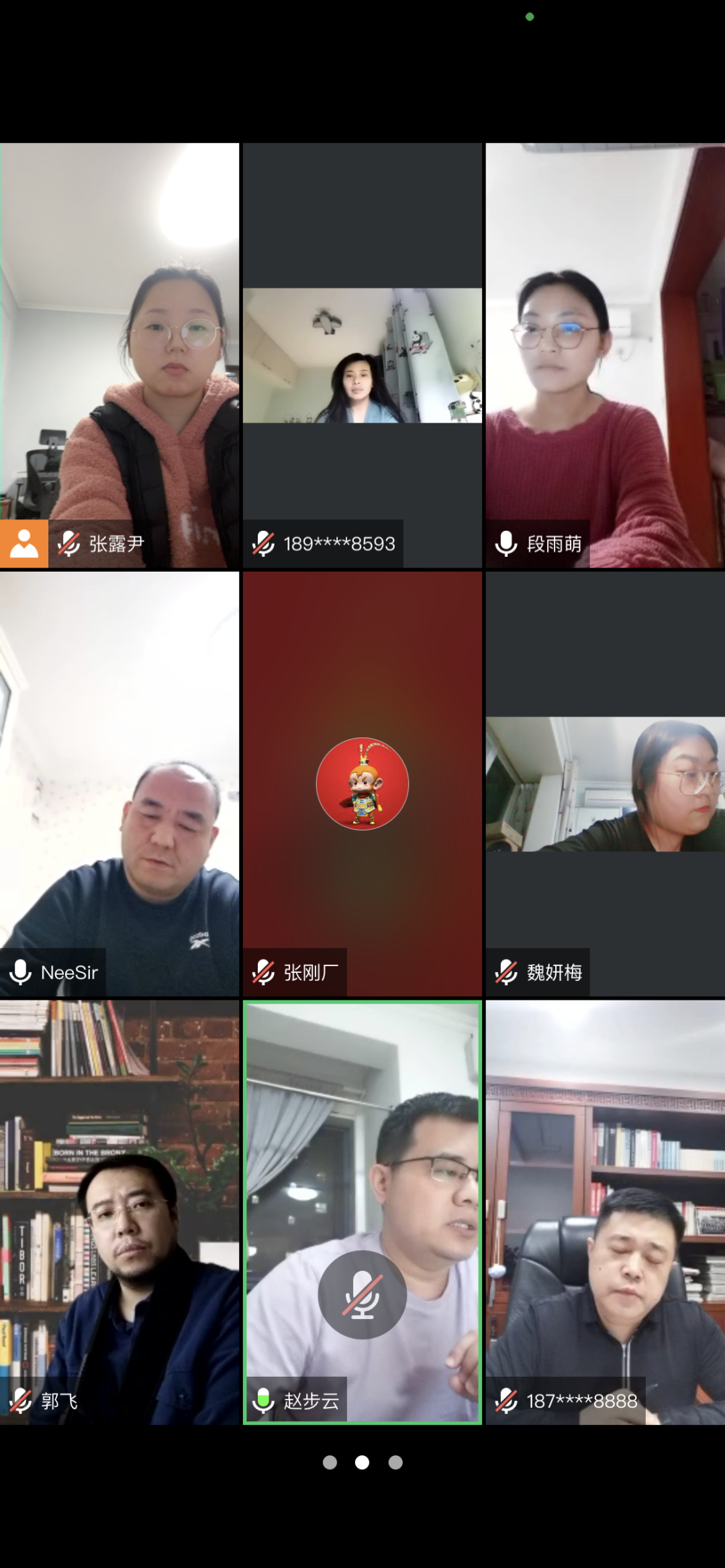Tap the mute microphone overlay on 赵步云
725x1568 pixels.
pyautogui.click(x=362, y=1294)
